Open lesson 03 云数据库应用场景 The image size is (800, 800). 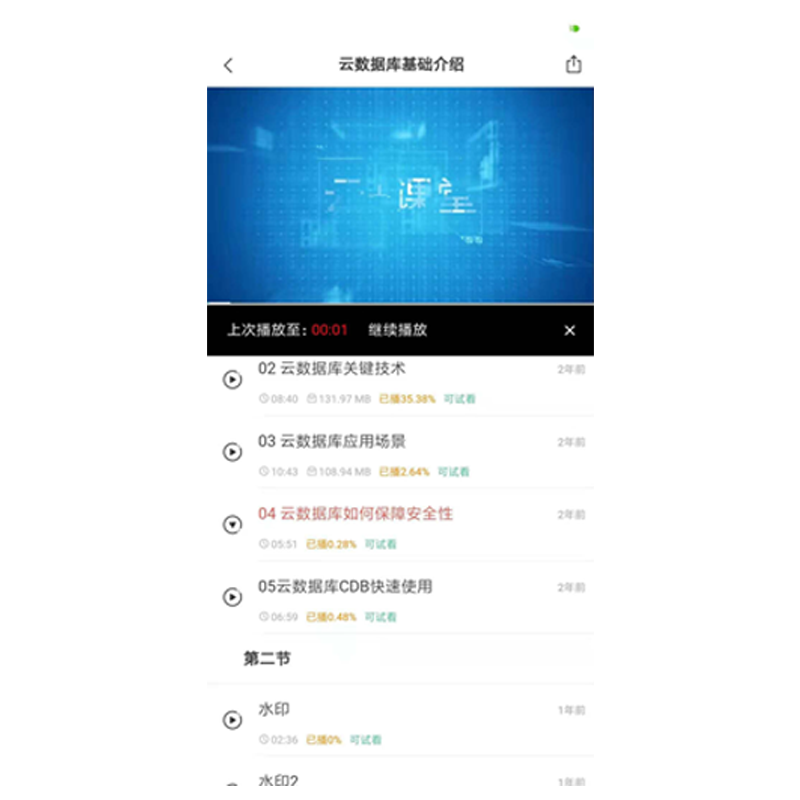(x=332, y=441)
